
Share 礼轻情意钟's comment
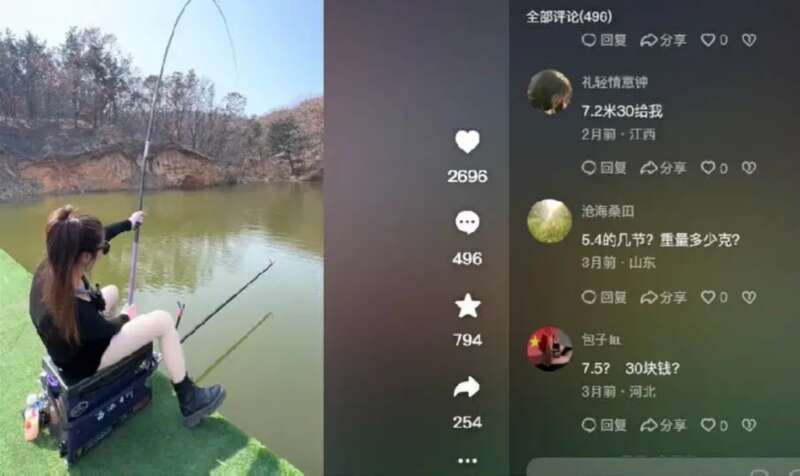coord(663,168)
